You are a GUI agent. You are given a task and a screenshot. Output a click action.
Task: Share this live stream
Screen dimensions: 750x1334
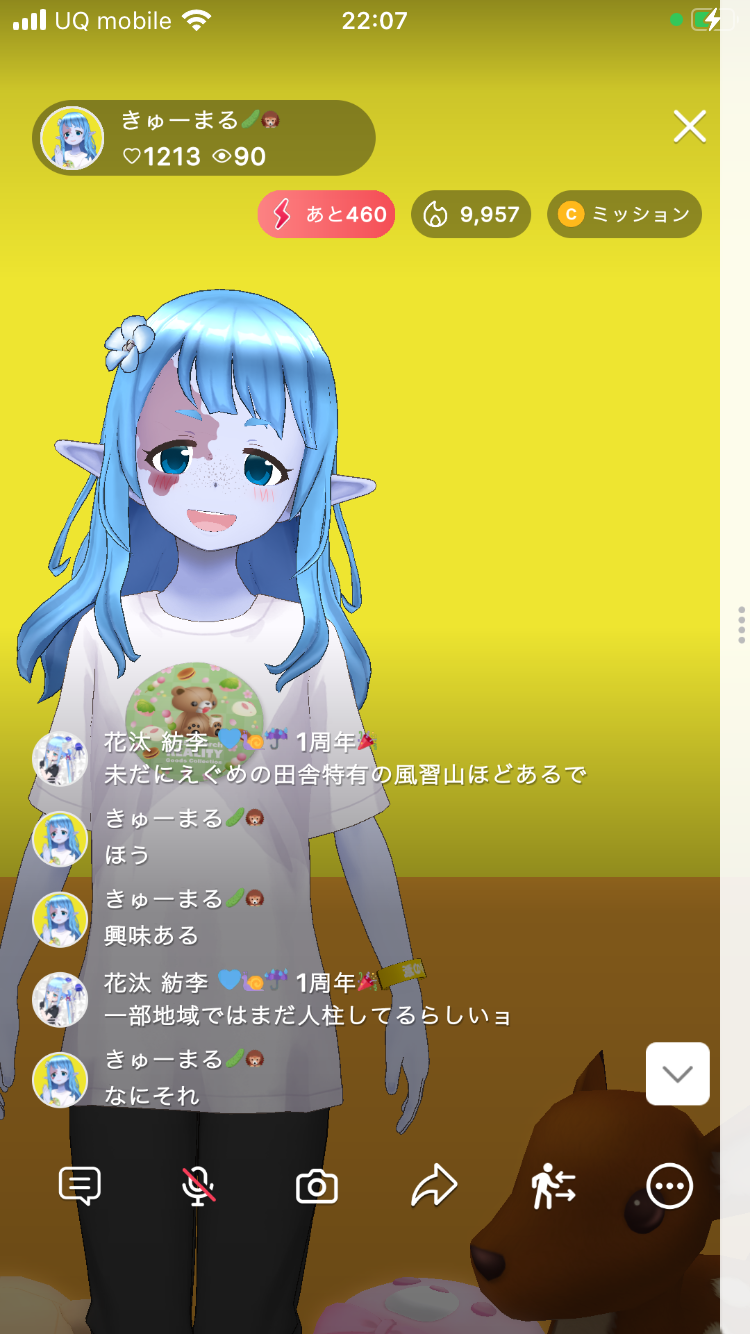pyautogui.click(x=435, y=1186)
